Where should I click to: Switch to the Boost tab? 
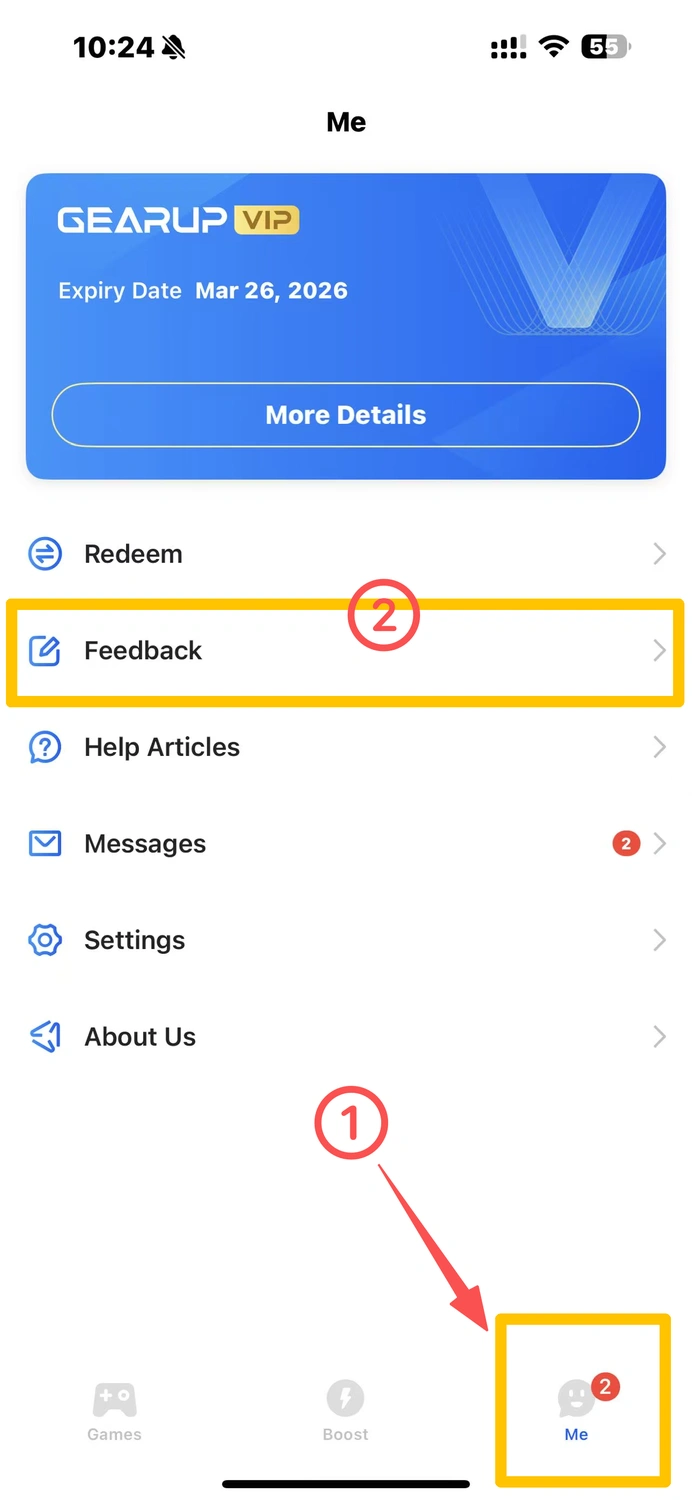[346, 1410]
